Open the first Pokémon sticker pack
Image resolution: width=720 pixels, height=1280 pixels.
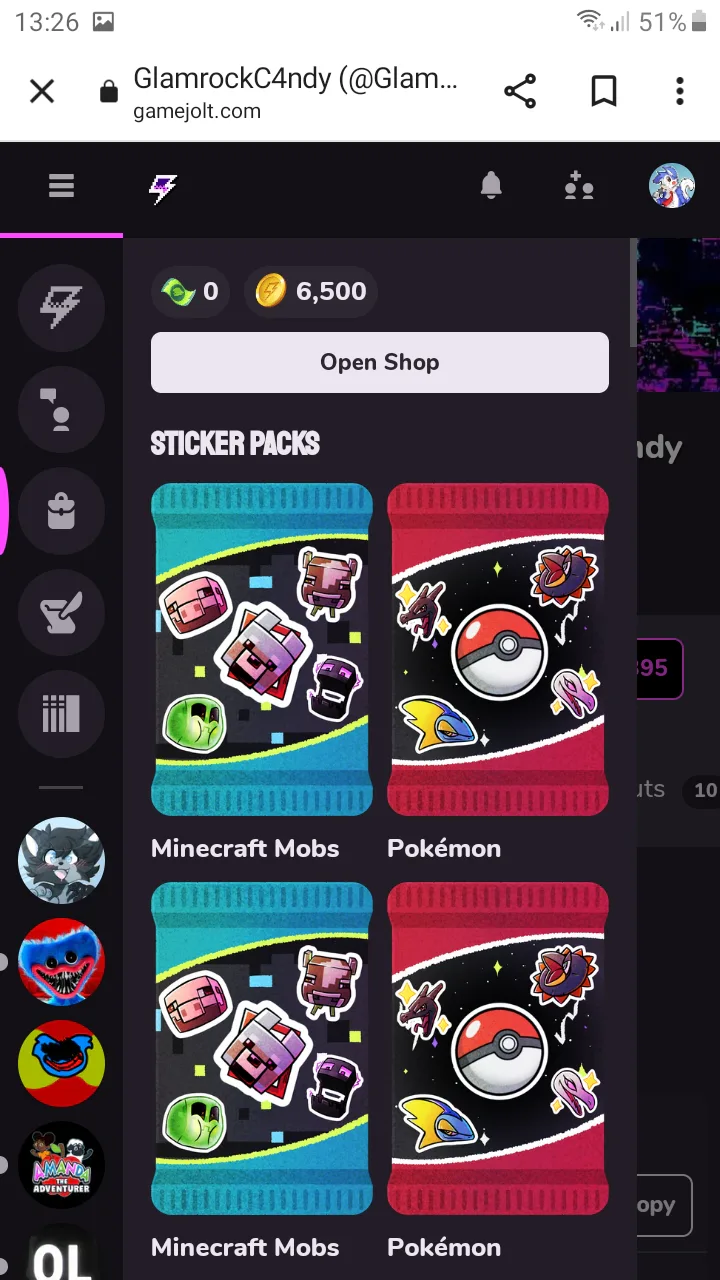(x=498, y=650)
